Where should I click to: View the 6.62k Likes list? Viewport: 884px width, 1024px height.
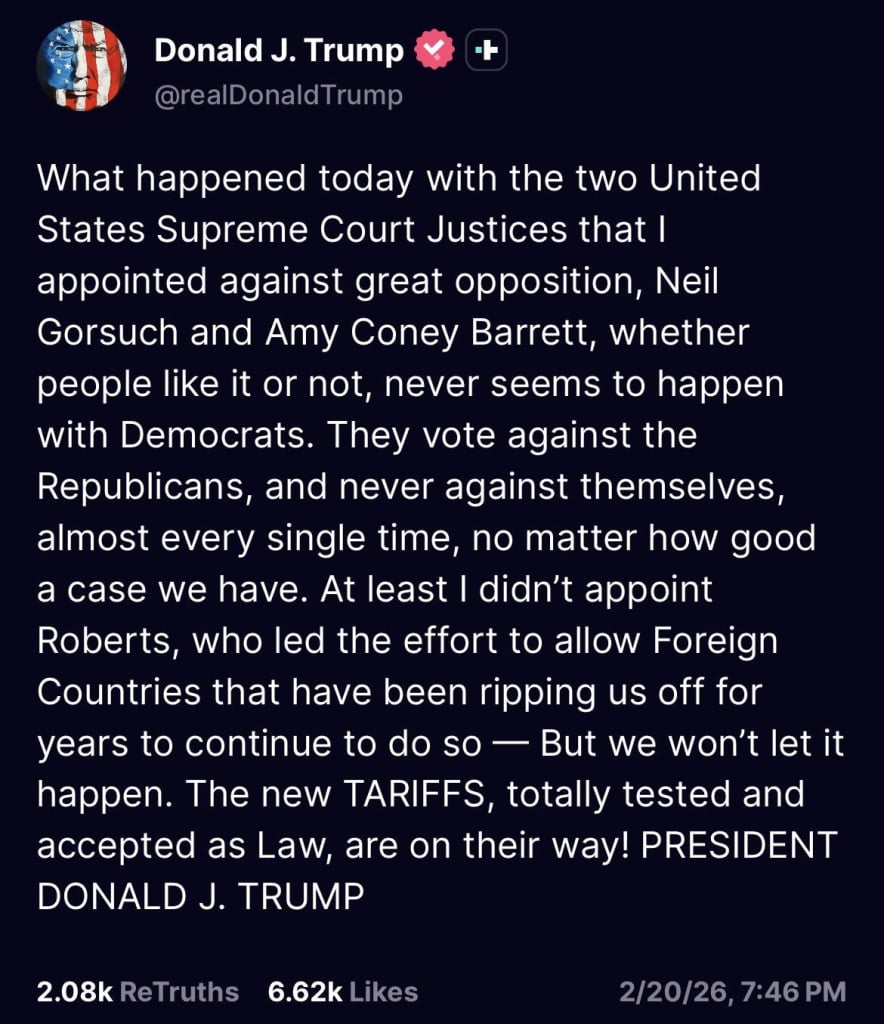tap(343, 992)
